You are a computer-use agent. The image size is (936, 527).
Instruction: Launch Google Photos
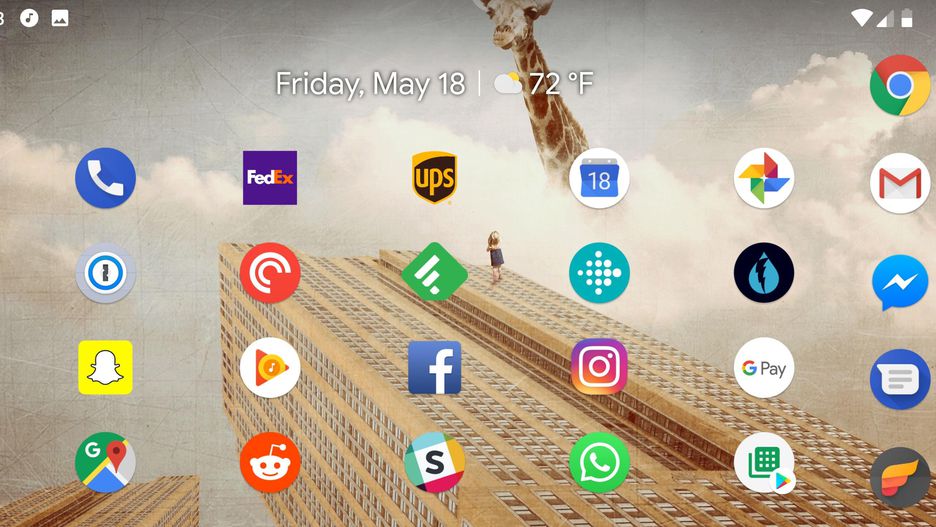point(764,178)
